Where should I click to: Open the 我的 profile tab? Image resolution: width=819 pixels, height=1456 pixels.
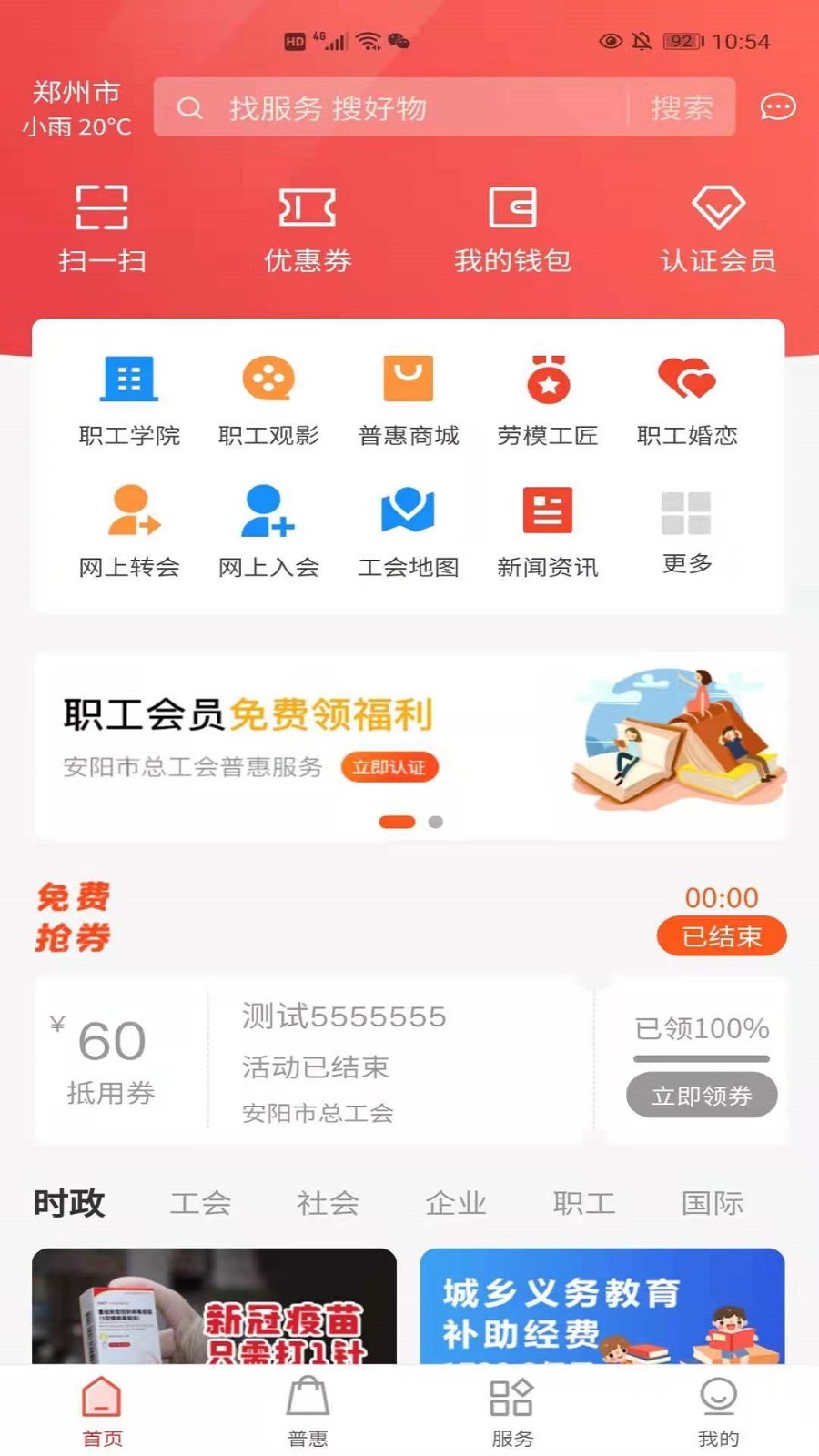click(718, 1411)
